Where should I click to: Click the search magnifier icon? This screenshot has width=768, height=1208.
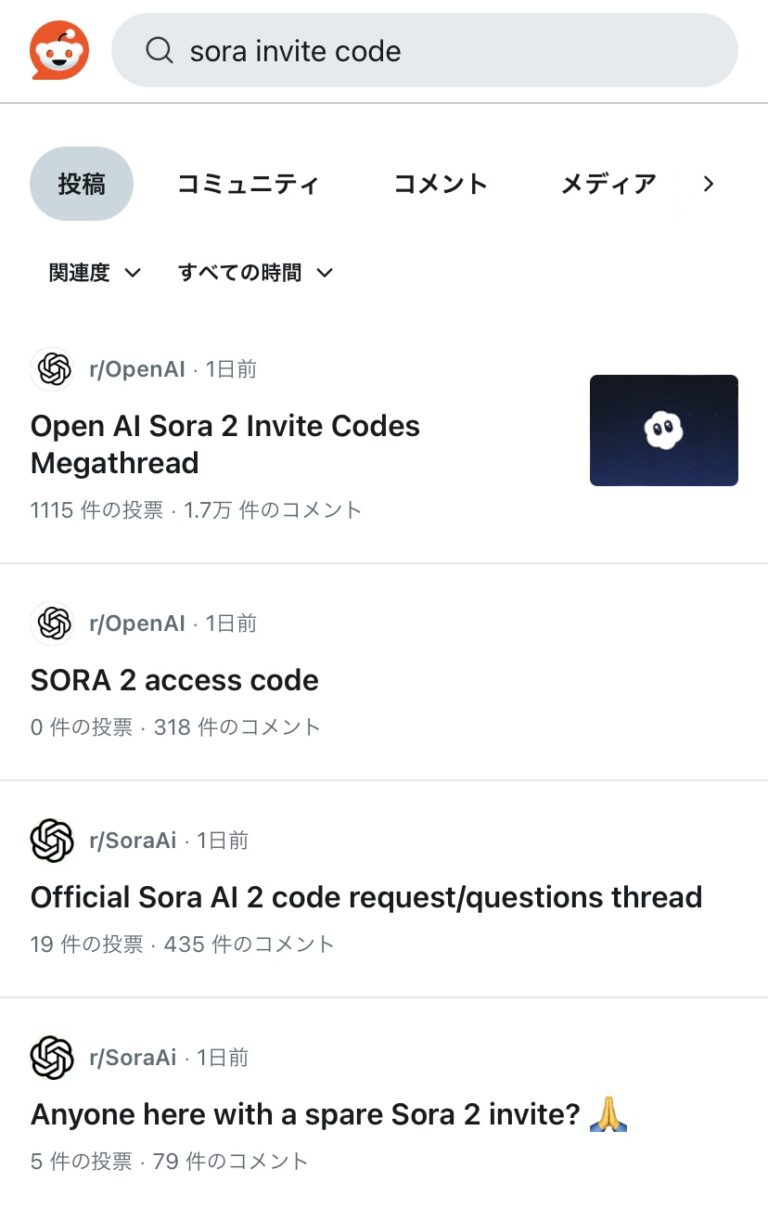(x=158, y=50)
